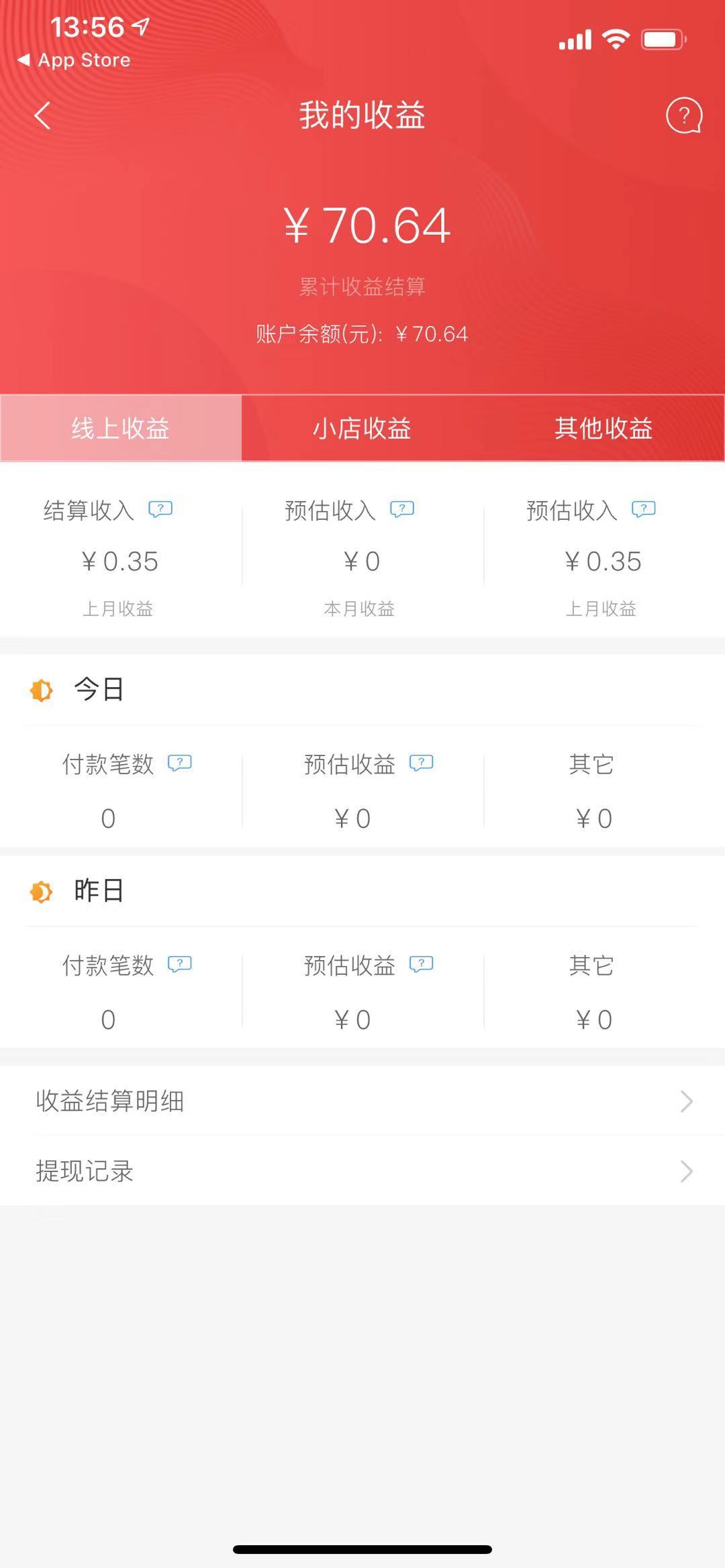The width and height of the screenshot is (725, 1568).
Task: Open the 收益结算明细 page
Action: click(269, 1101)
